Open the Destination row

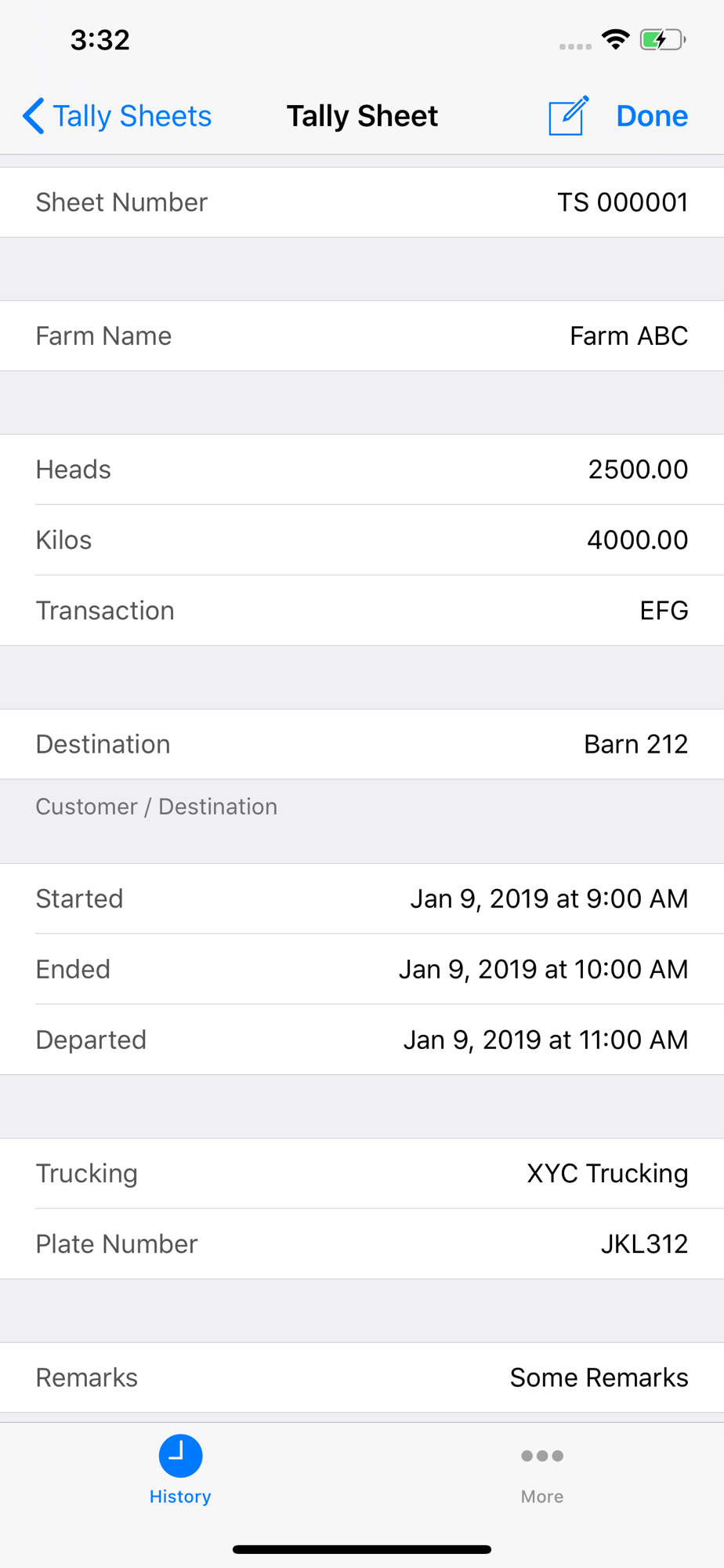362,744
